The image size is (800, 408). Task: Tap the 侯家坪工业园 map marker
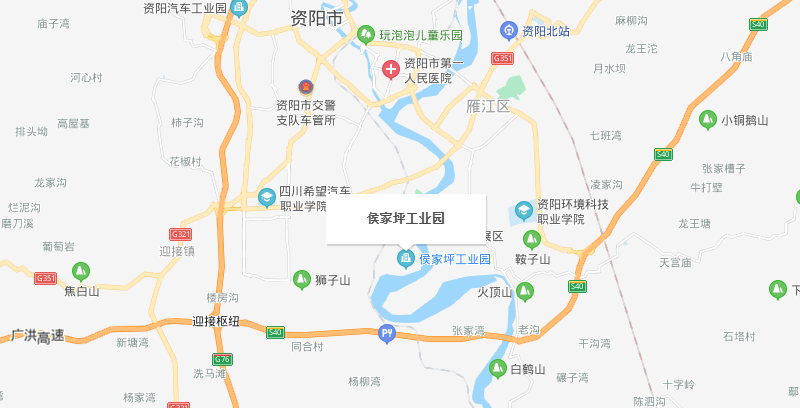406,259
